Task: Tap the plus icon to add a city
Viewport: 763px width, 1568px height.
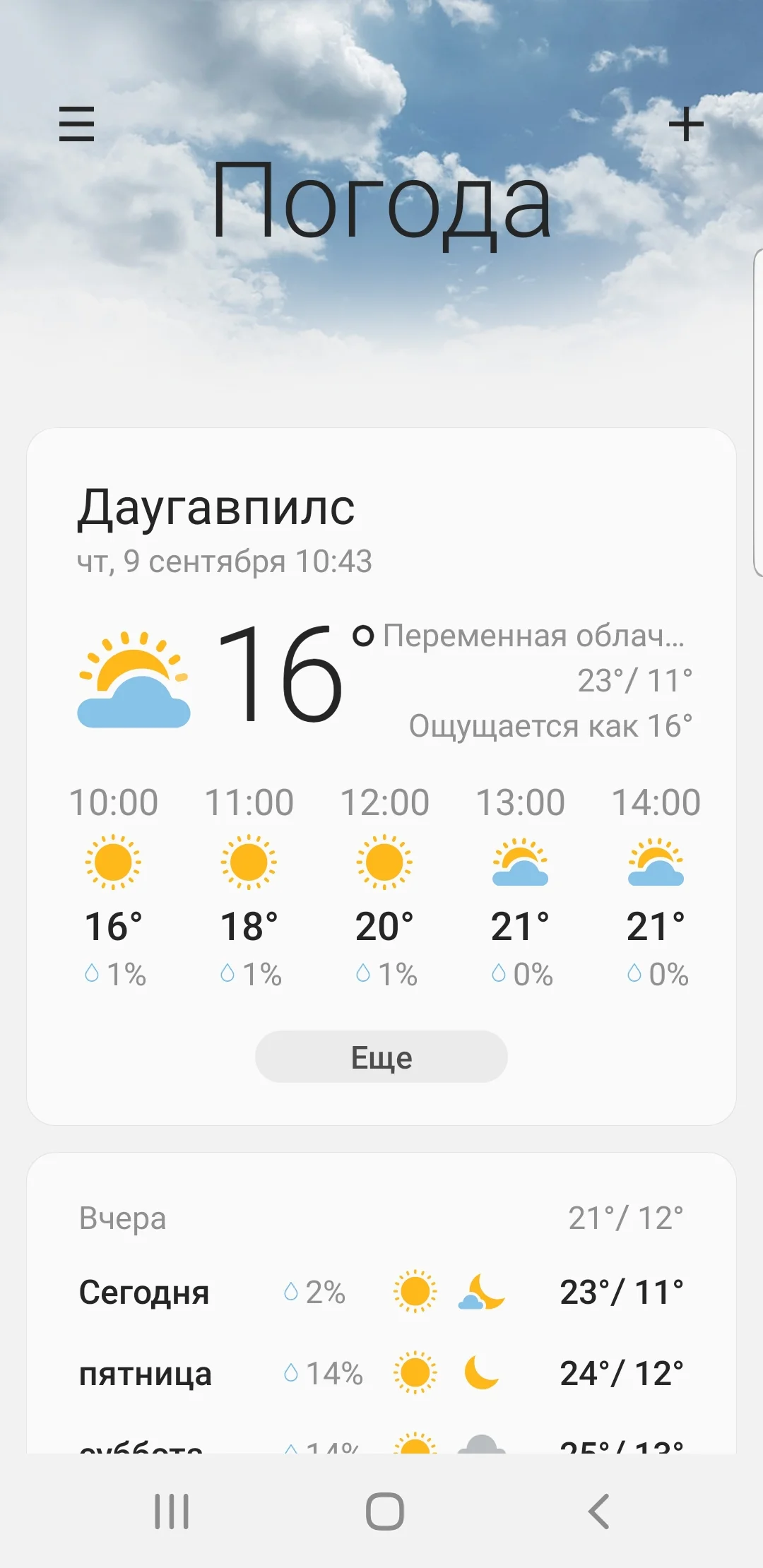Action: tap(686, 124)
